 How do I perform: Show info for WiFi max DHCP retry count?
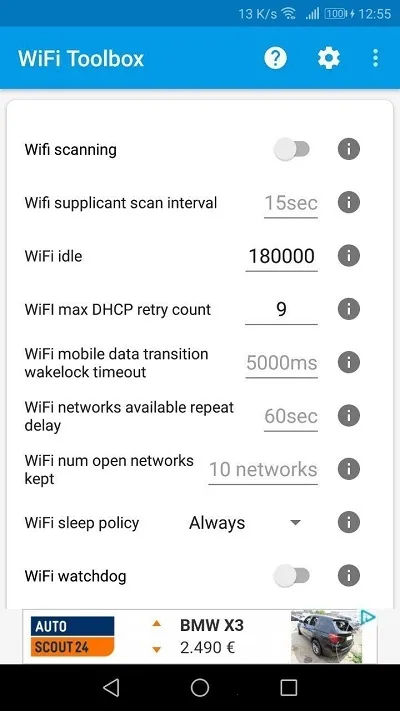tap(349, 309)
